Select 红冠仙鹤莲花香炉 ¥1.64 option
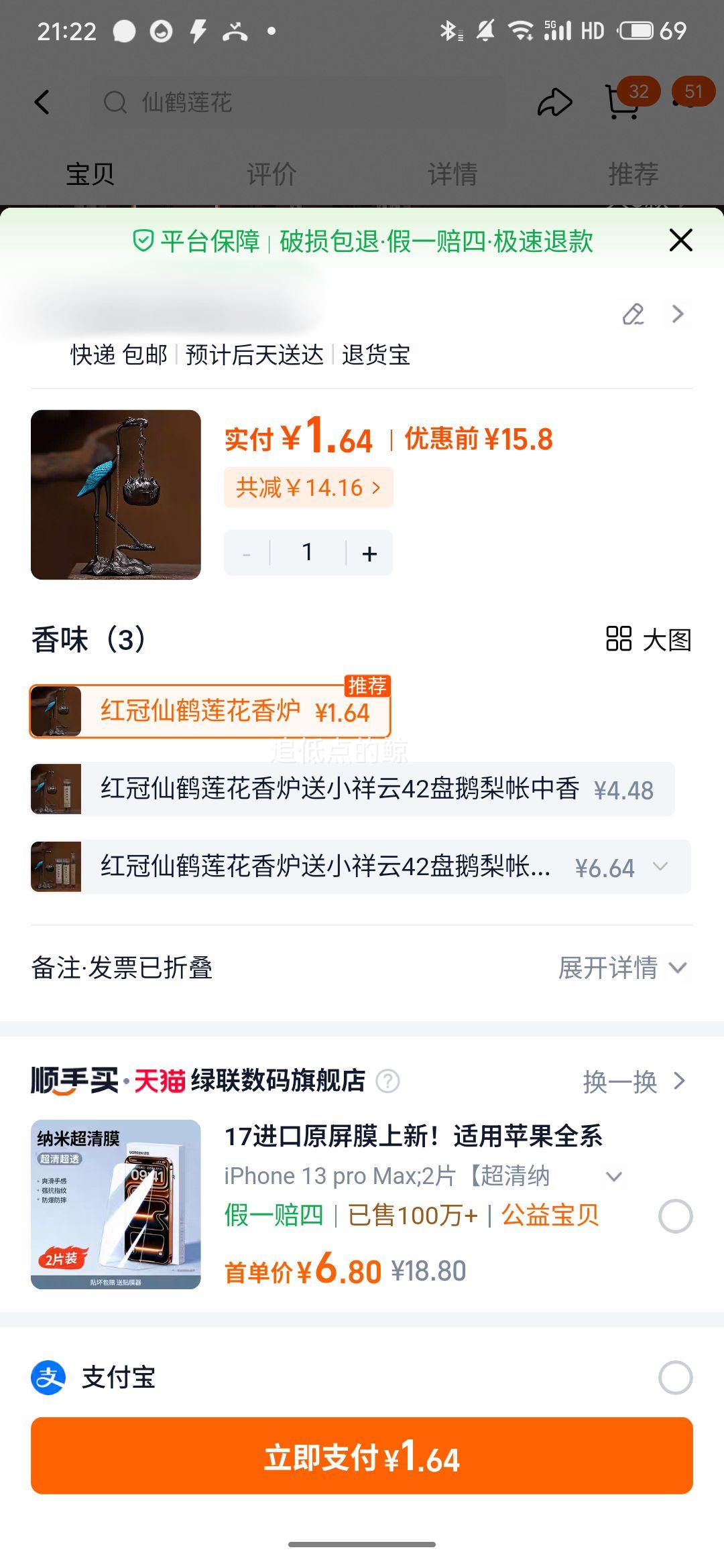Screen dimensions: 724x1568 (210, 712)
